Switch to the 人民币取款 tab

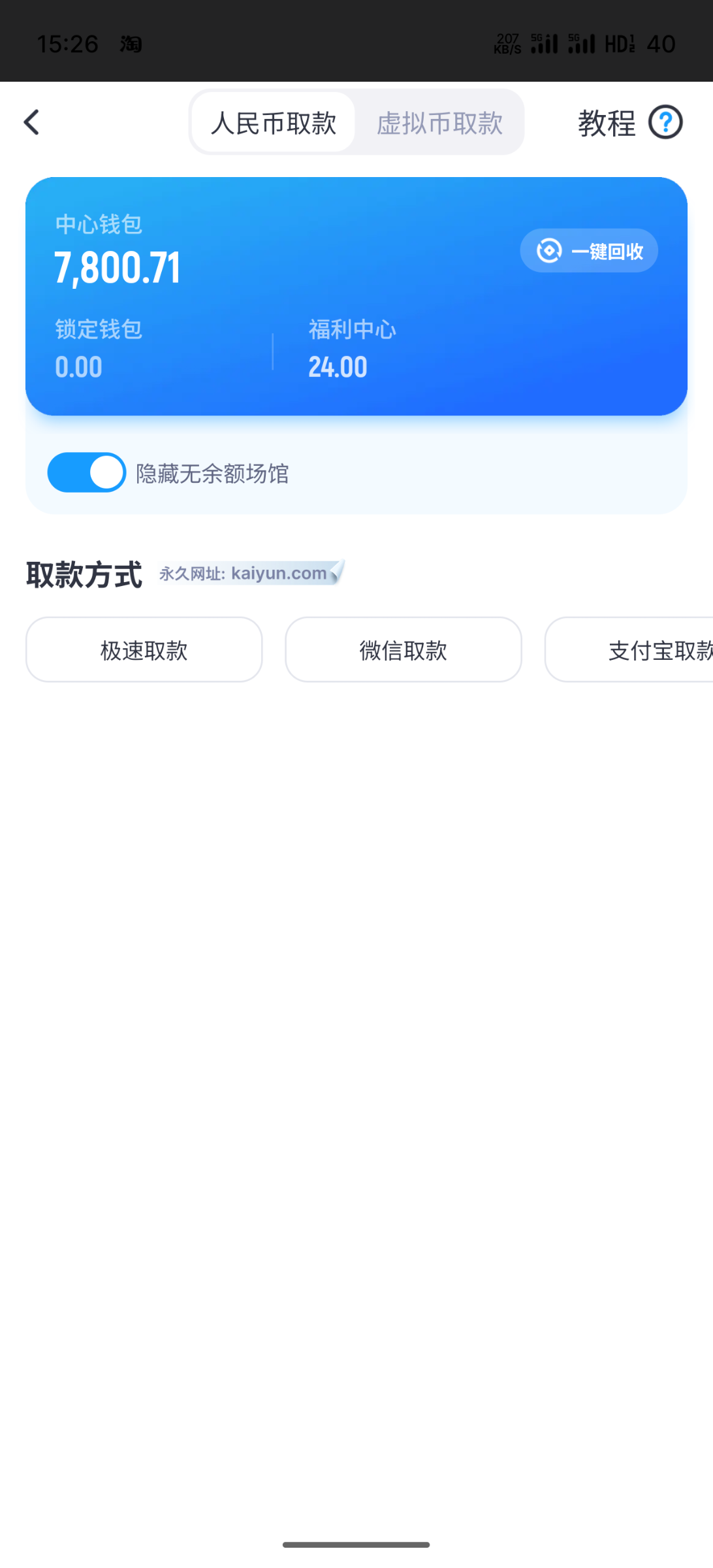click(x=273, y=123)
